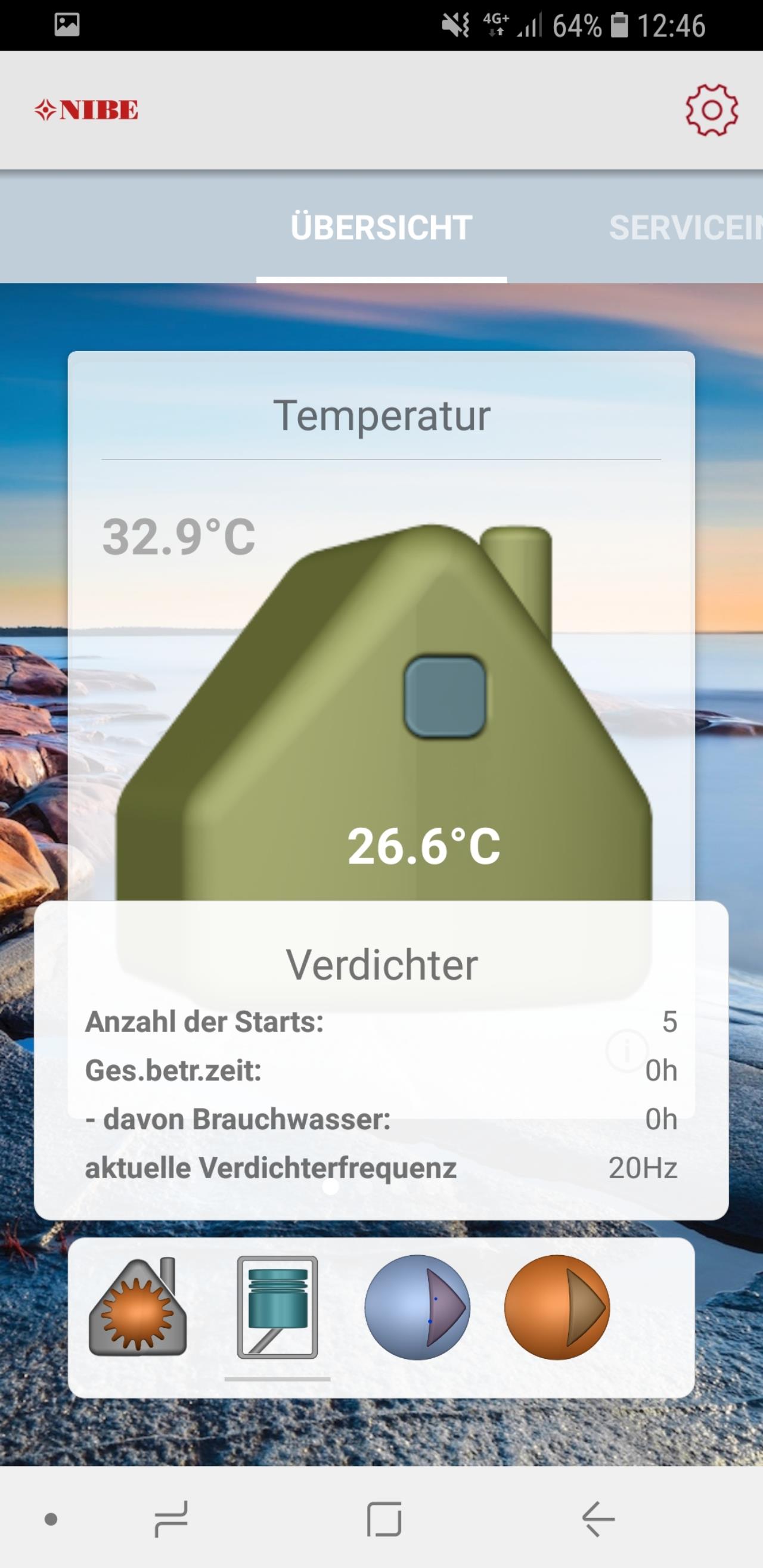Screen dimensions: 763x1568
Task: Select the Übersicht tab
Action: [381, 228]
